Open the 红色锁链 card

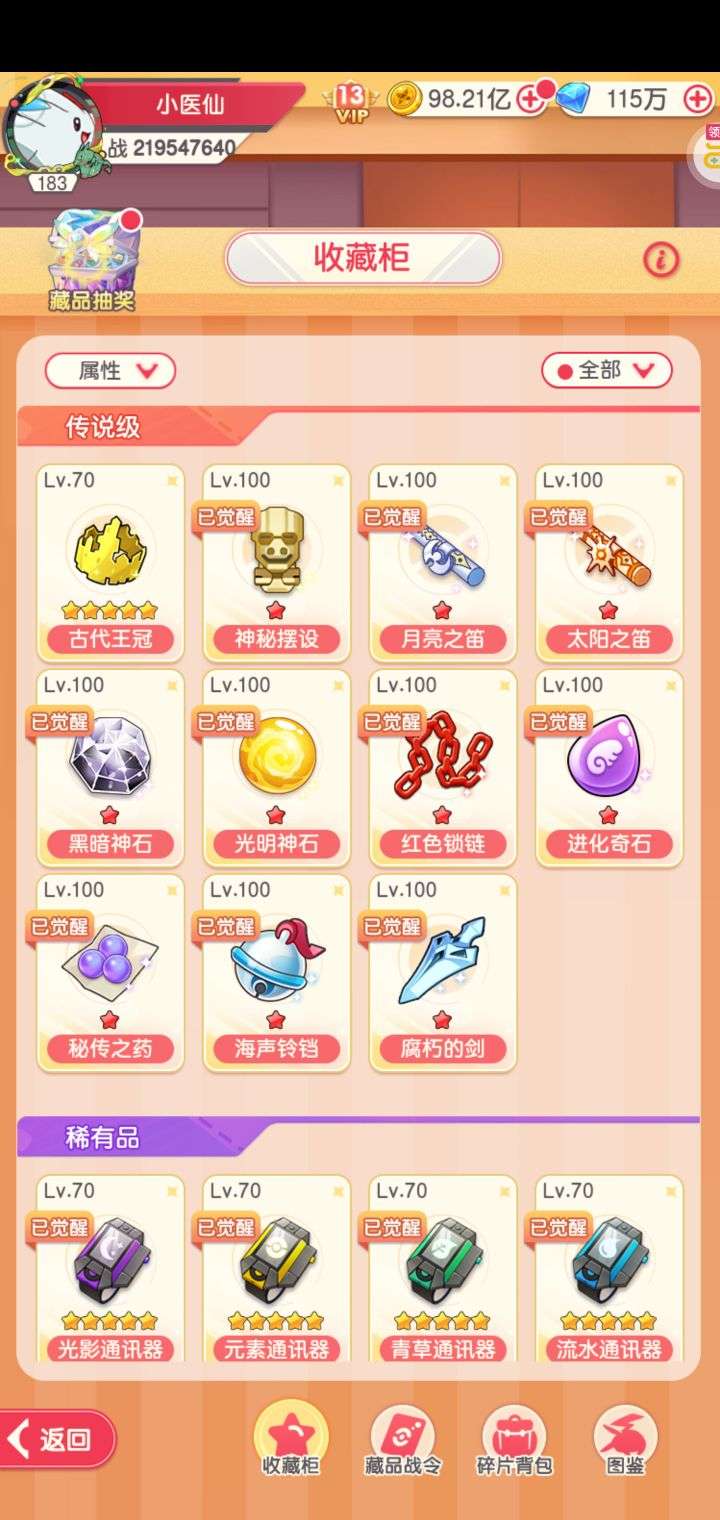click(x=442, y=768)
